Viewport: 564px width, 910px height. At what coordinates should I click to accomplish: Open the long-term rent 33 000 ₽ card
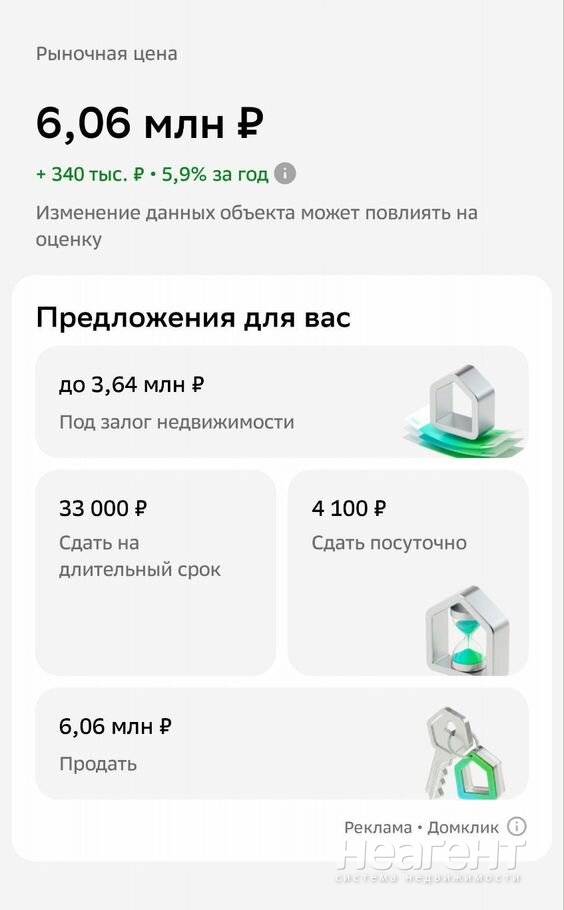(156, 573)
